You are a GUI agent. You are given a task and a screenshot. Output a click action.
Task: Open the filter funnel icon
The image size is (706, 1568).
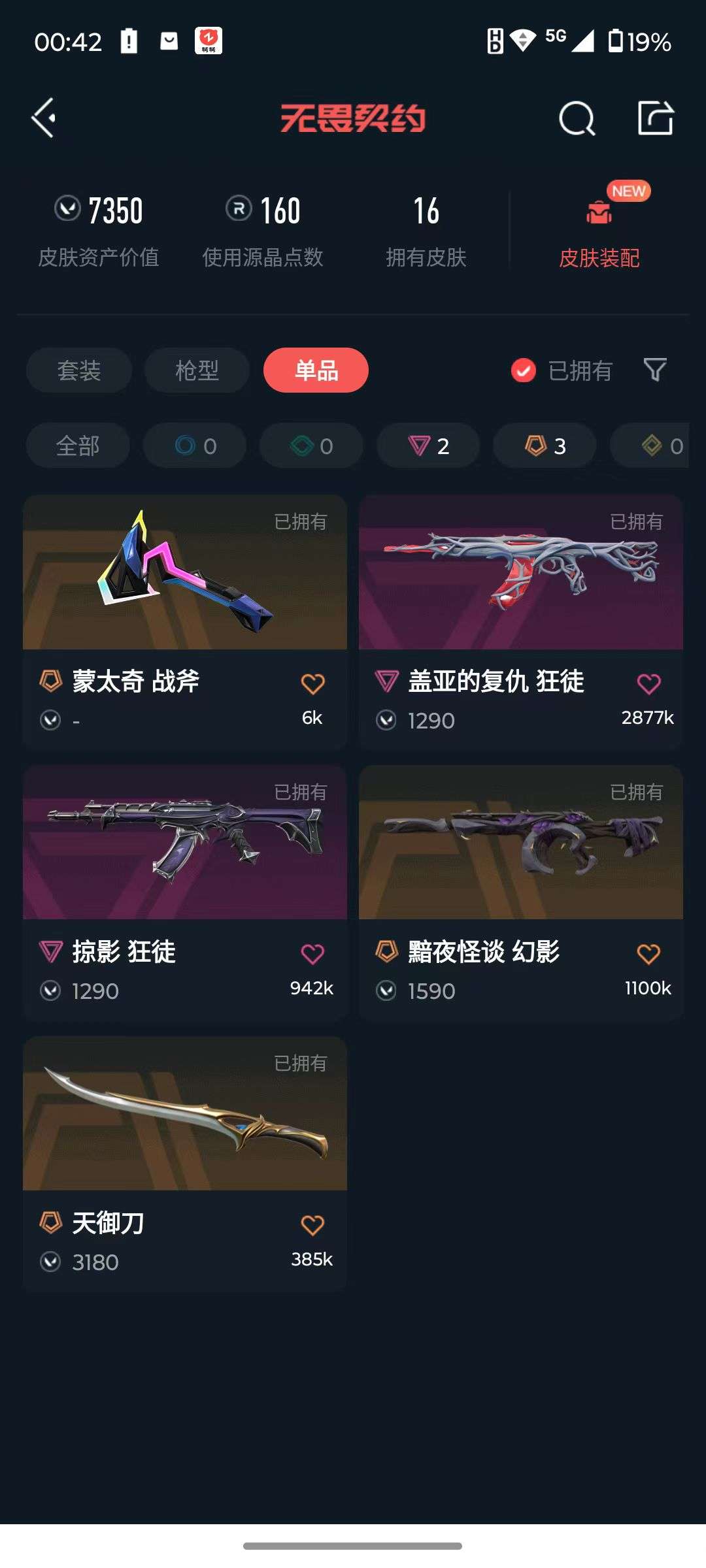tap(653, 370)
